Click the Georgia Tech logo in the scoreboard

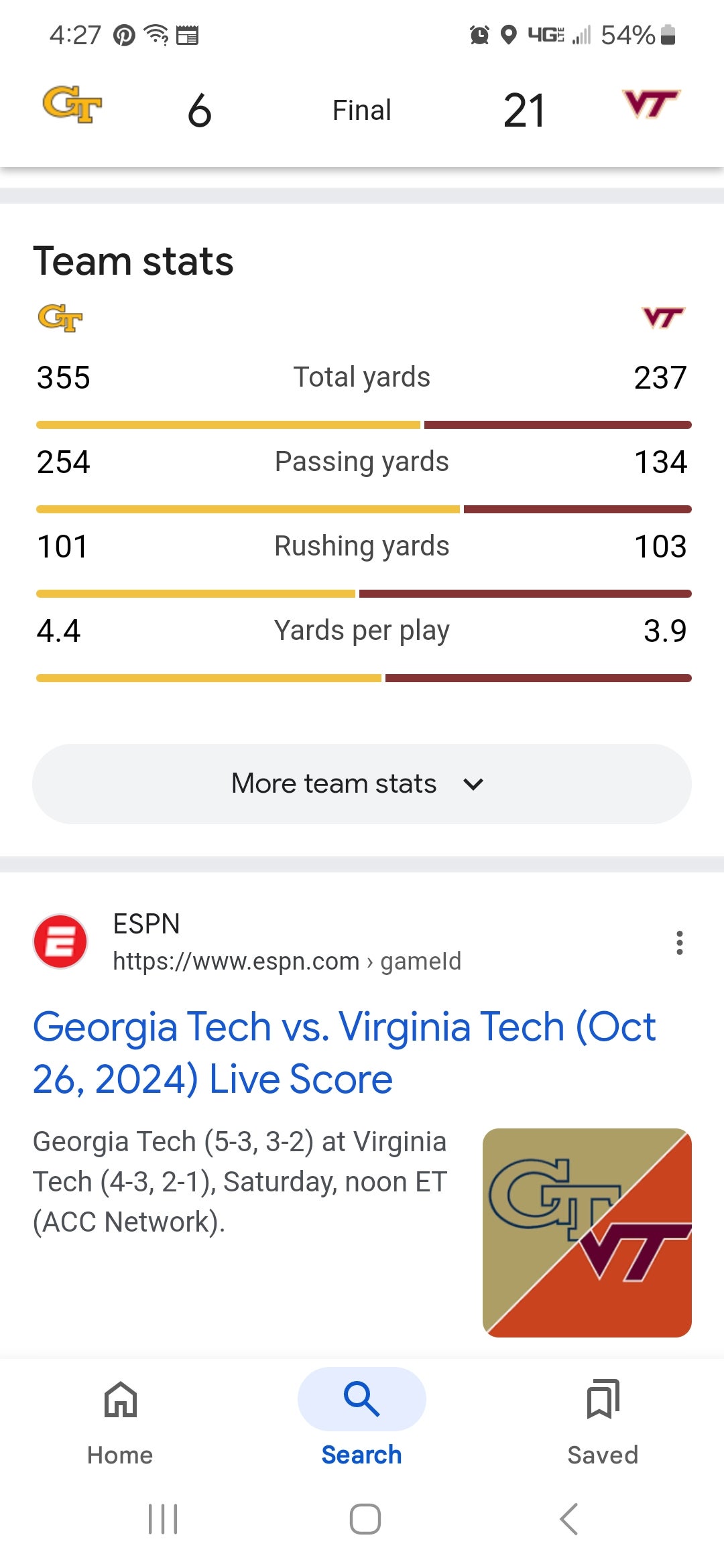[72, 107]
